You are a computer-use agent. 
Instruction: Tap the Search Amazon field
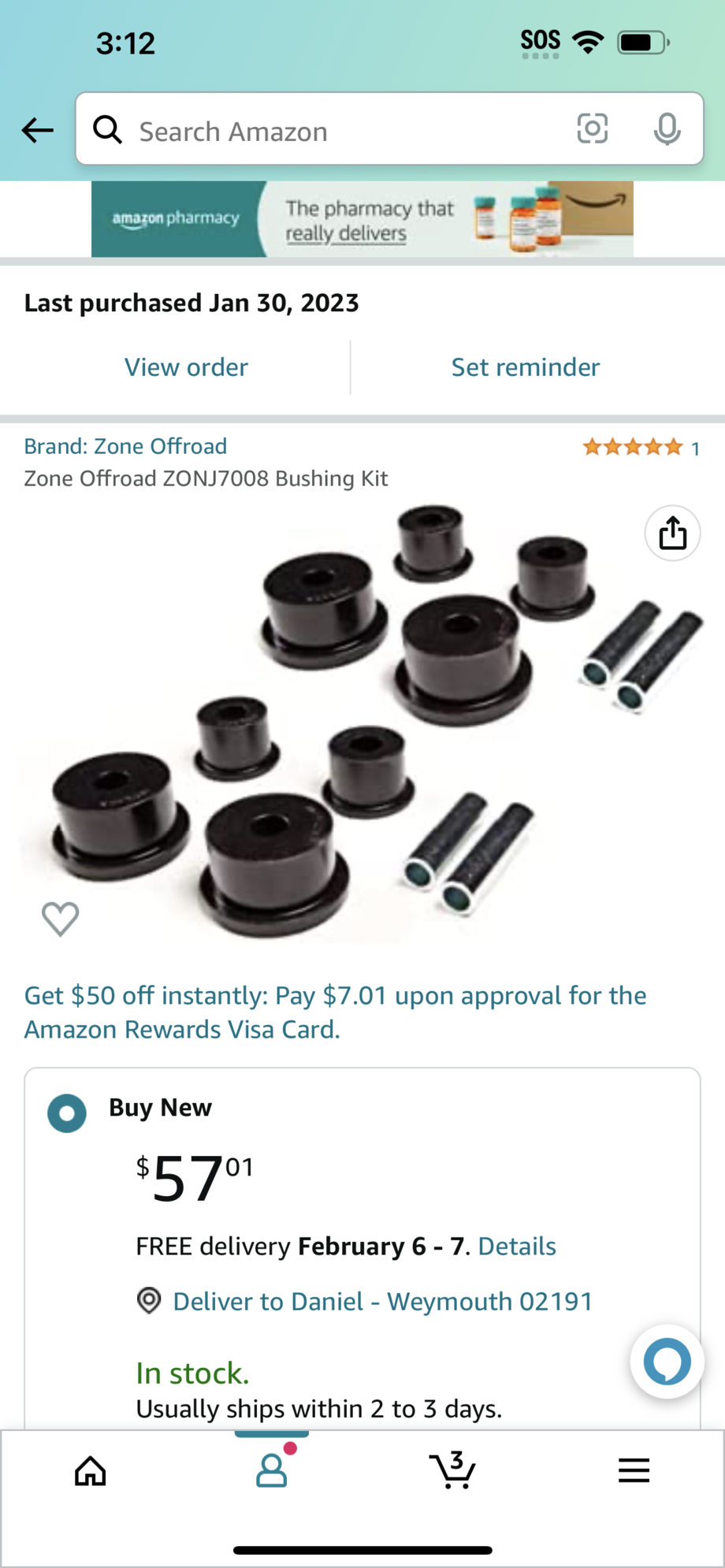(x=331, y=131)
